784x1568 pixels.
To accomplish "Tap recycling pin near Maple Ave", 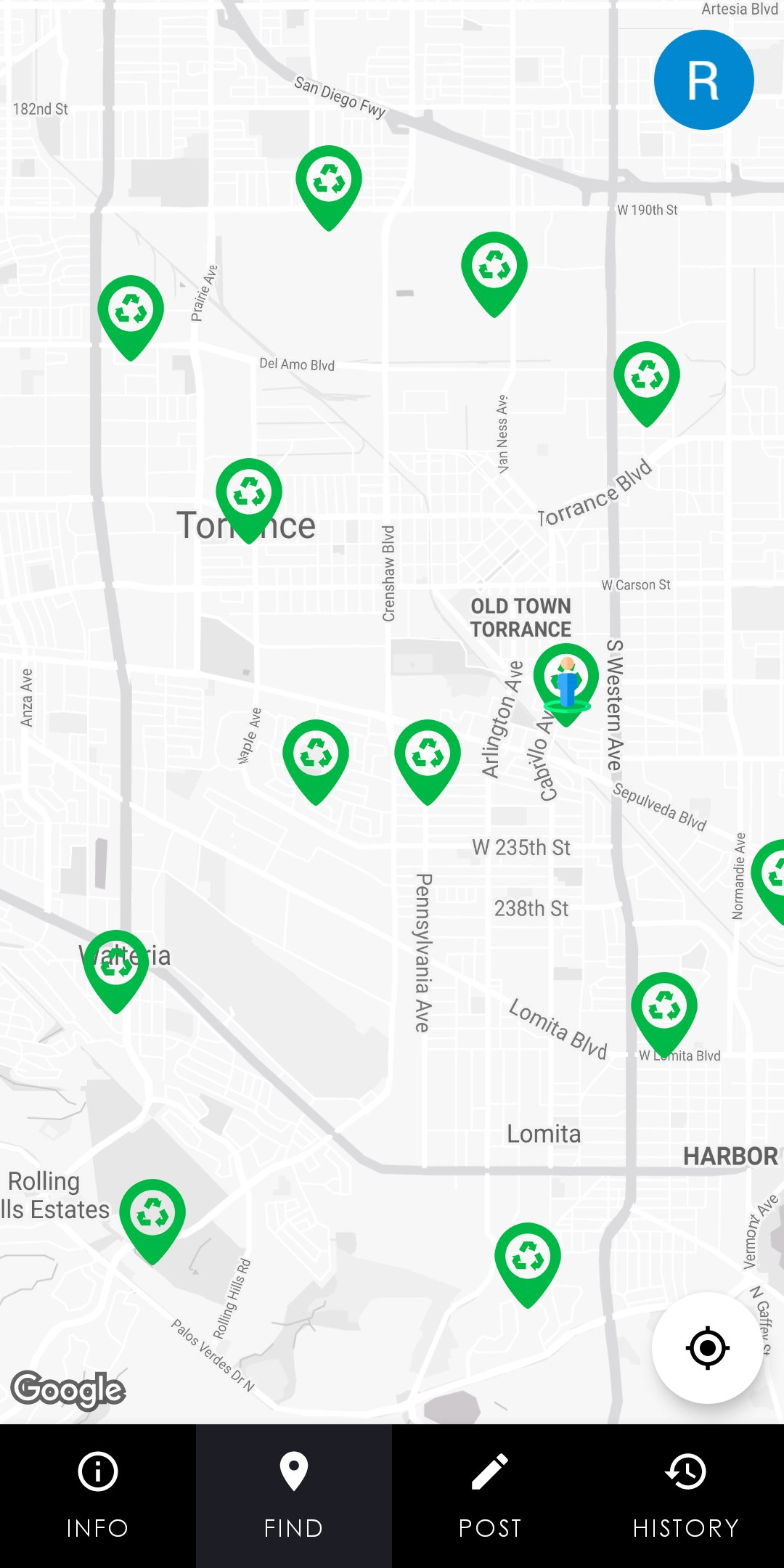I will (x=316, y=761).
